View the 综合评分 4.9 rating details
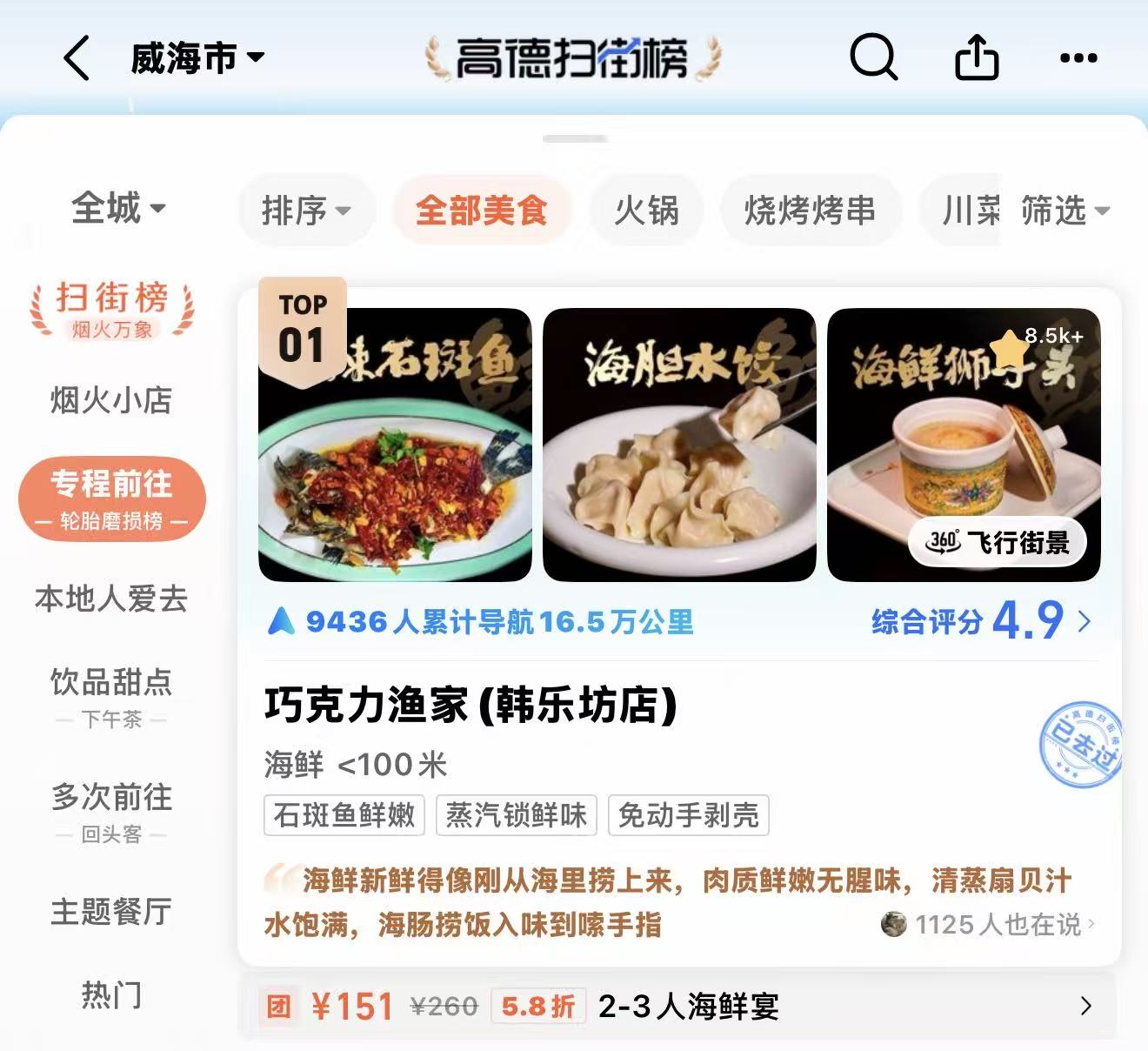The width and height of the screenshot is (1148, 1051). coord(981,621)
